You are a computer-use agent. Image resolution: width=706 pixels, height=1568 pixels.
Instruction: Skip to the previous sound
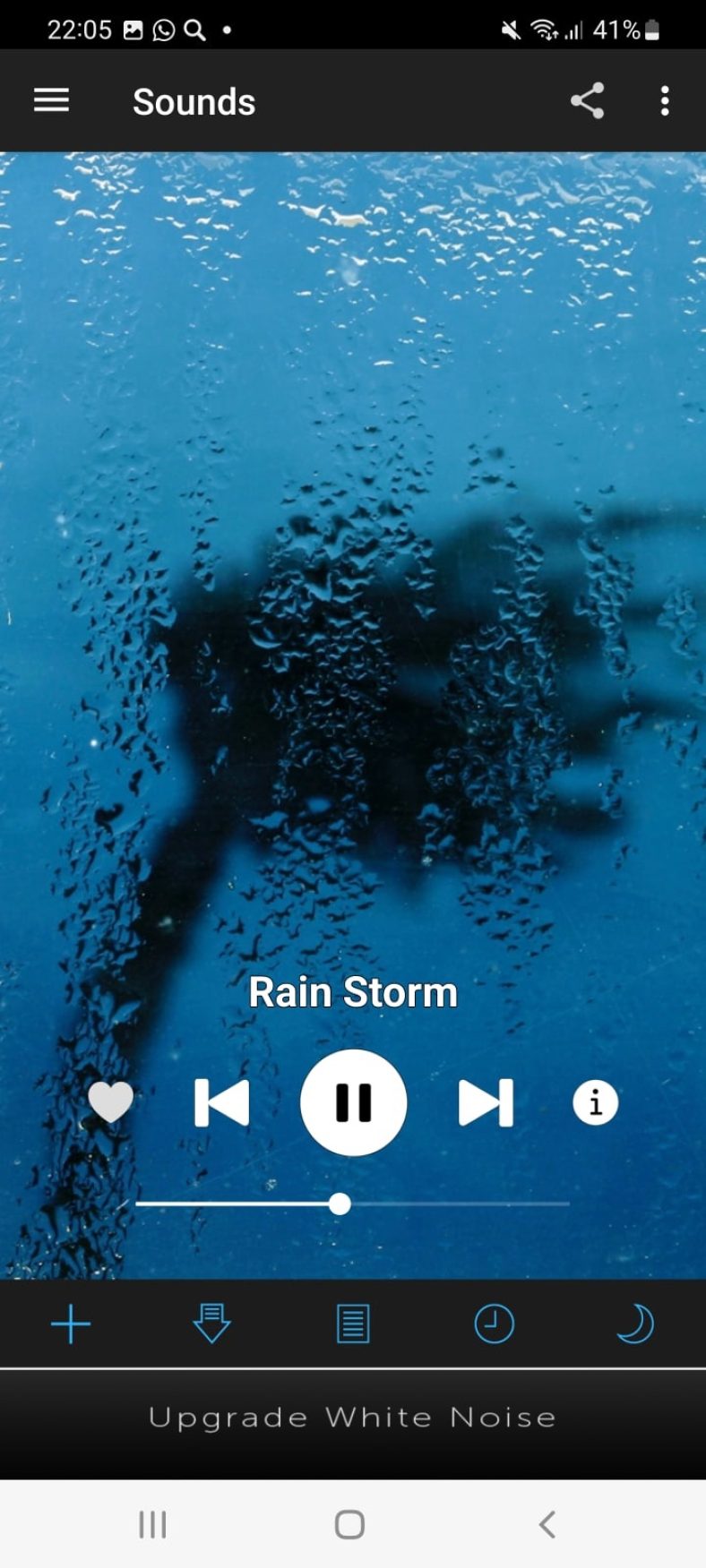tap(221, 1101)
